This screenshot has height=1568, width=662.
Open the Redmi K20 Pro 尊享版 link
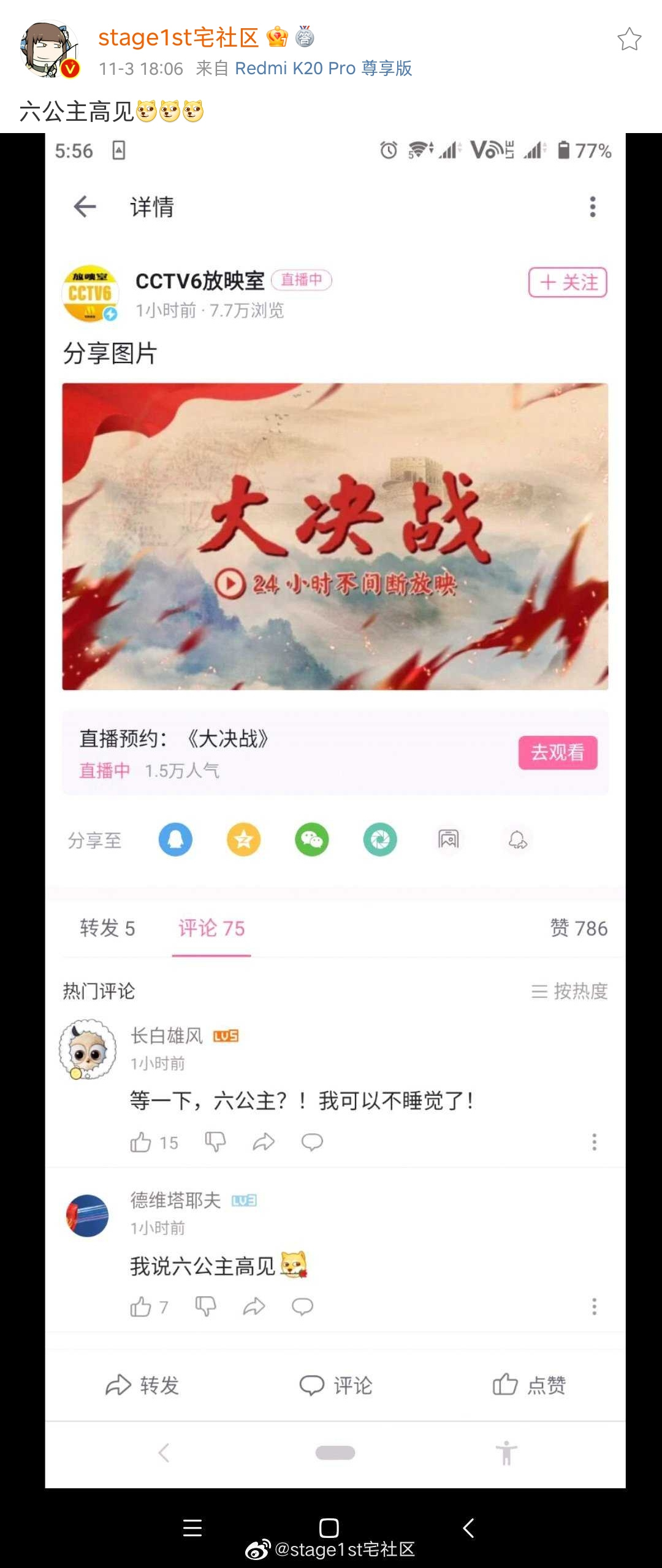coord(323,68)
